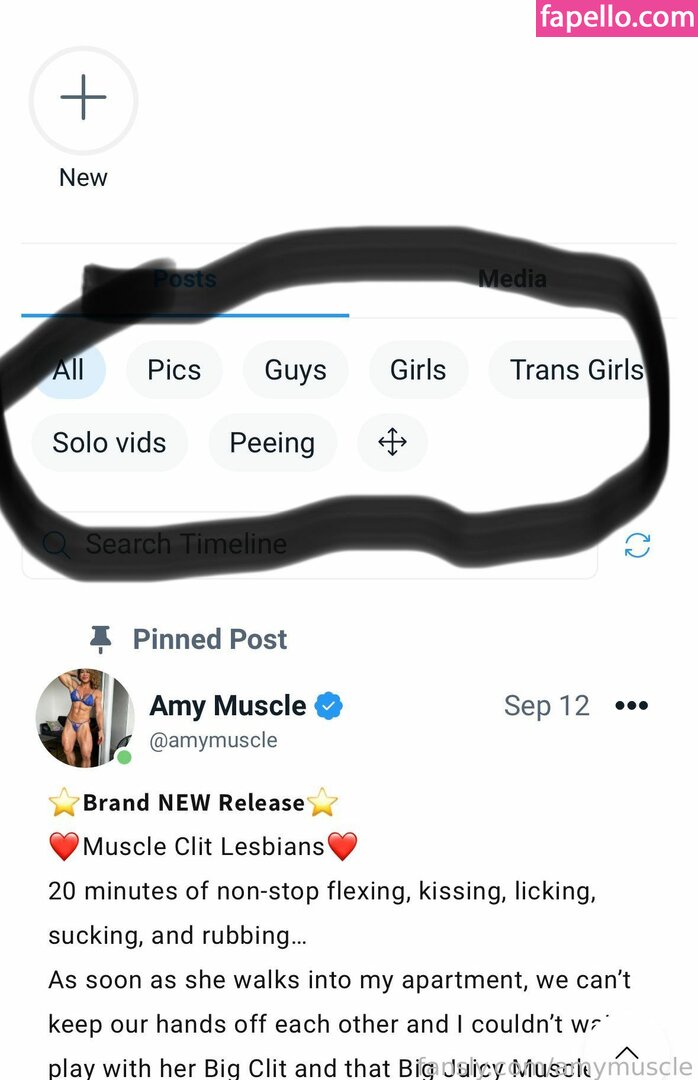Open Amy Muscle's profile picture

(84, 717)
